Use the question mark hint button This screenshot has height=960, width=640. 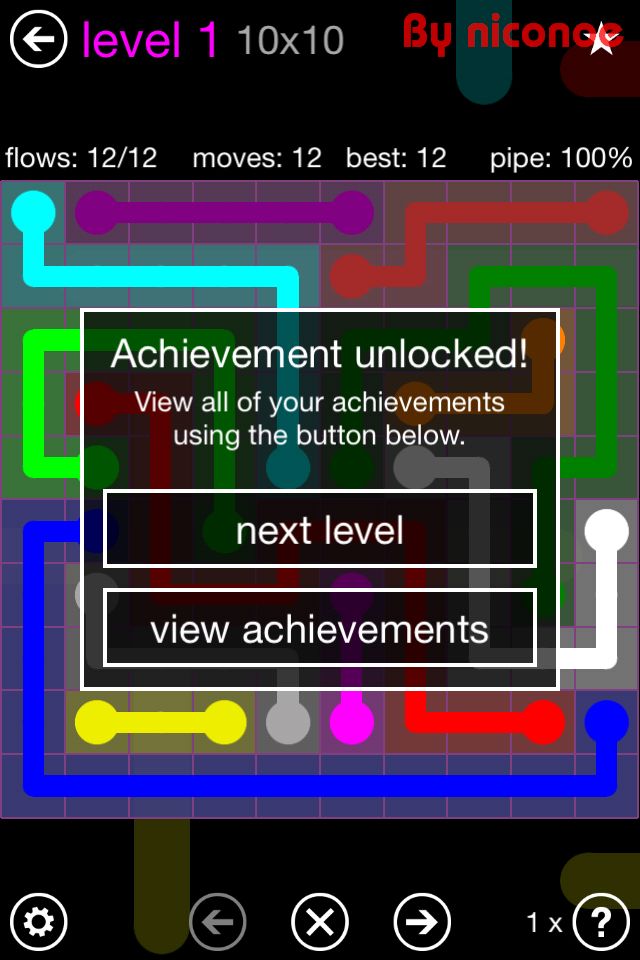pos(601,921)
